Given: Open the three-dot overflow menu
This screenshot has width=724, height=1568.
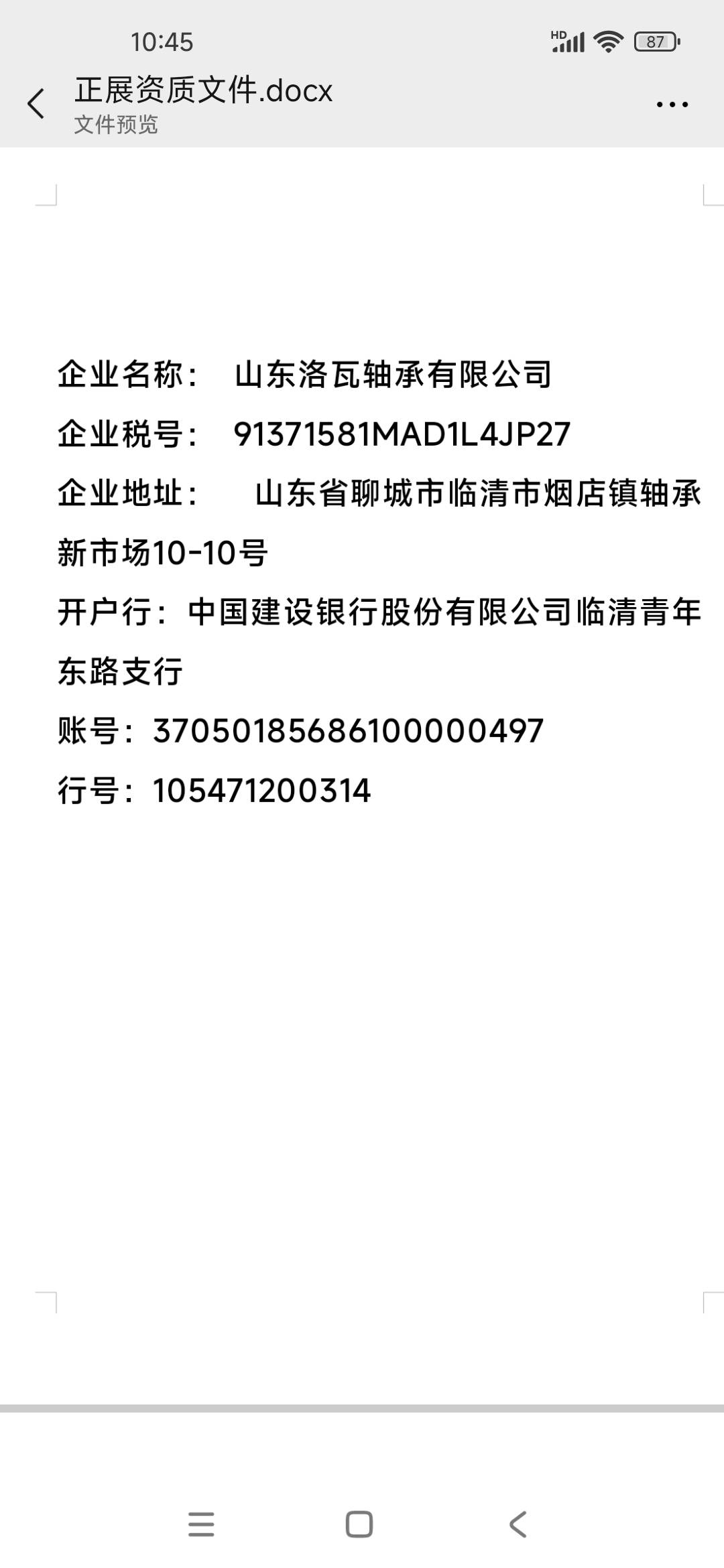Looking at the screenshot, I should click(672, 105).
